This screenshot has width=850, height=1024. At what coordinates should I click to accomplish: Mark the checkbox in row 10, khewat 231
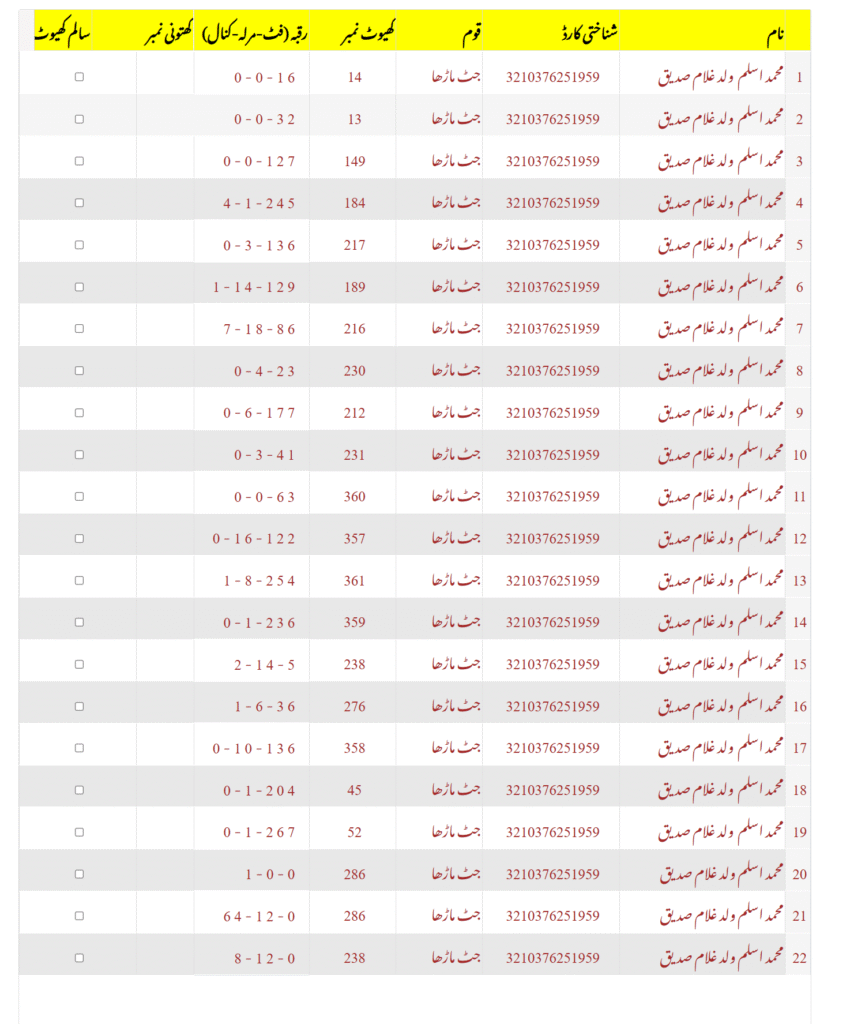80,455
